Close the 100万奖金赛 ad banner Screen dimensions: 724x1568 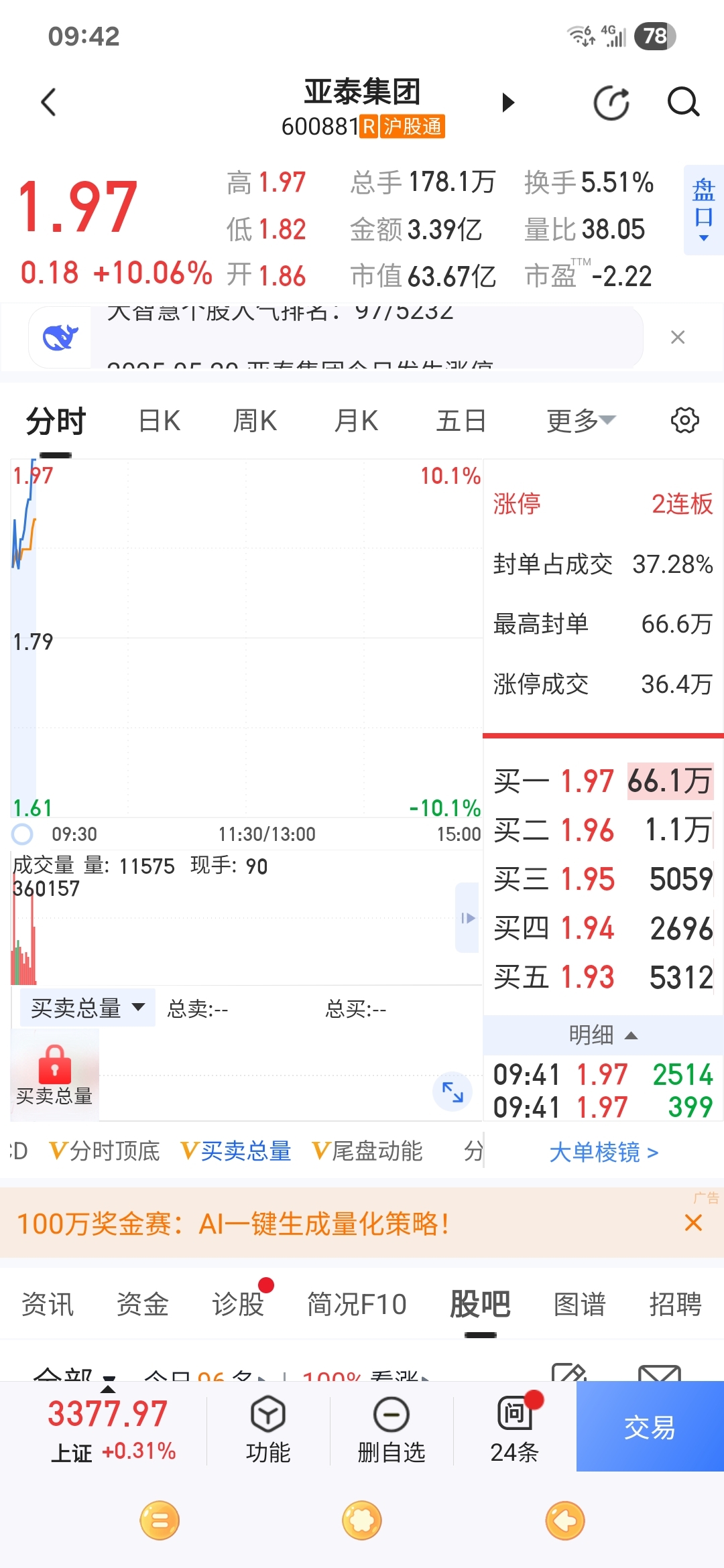(693, 1223)
